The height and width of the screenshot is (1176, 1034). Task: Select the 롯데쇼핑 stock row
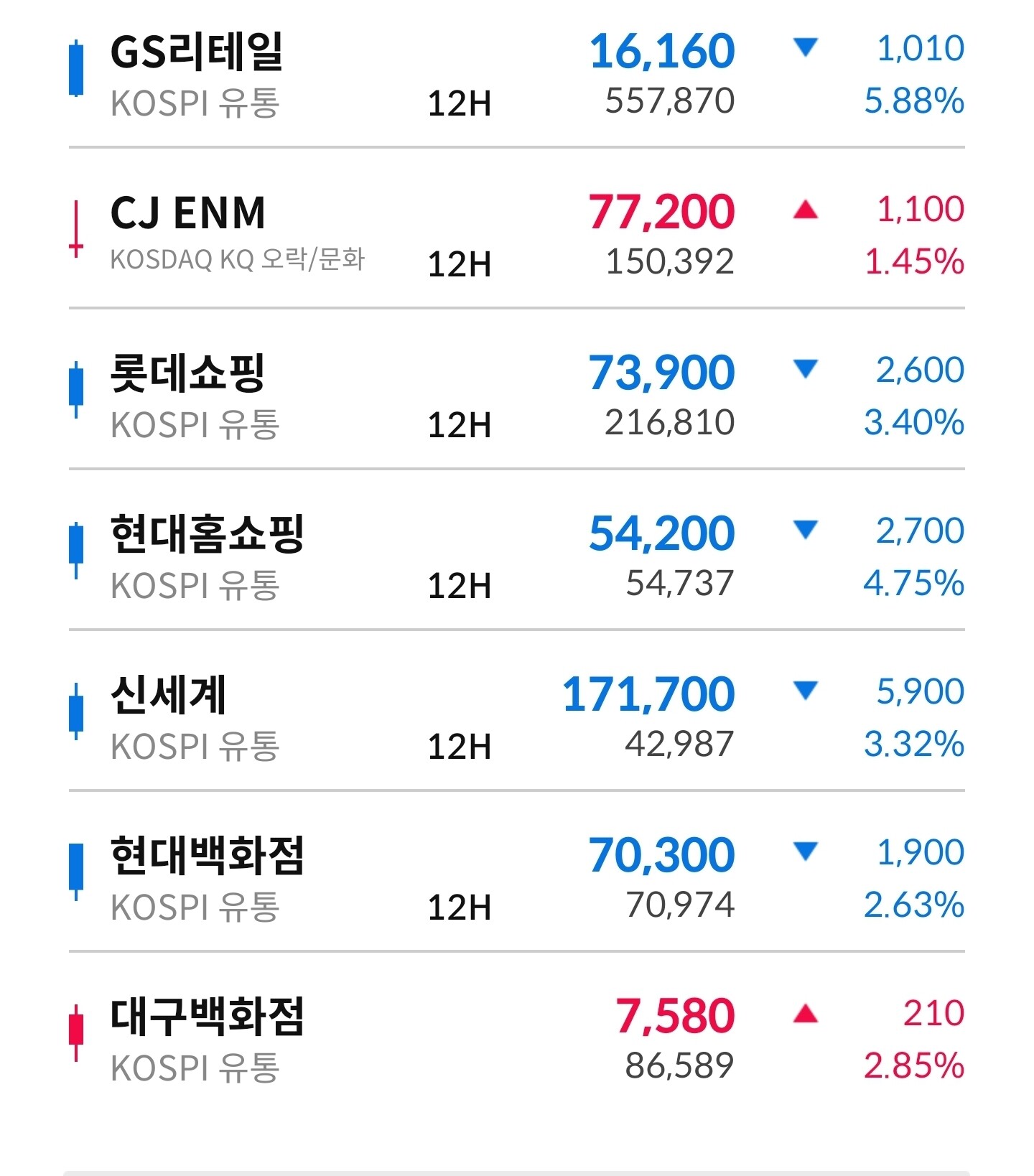point(517,389)
